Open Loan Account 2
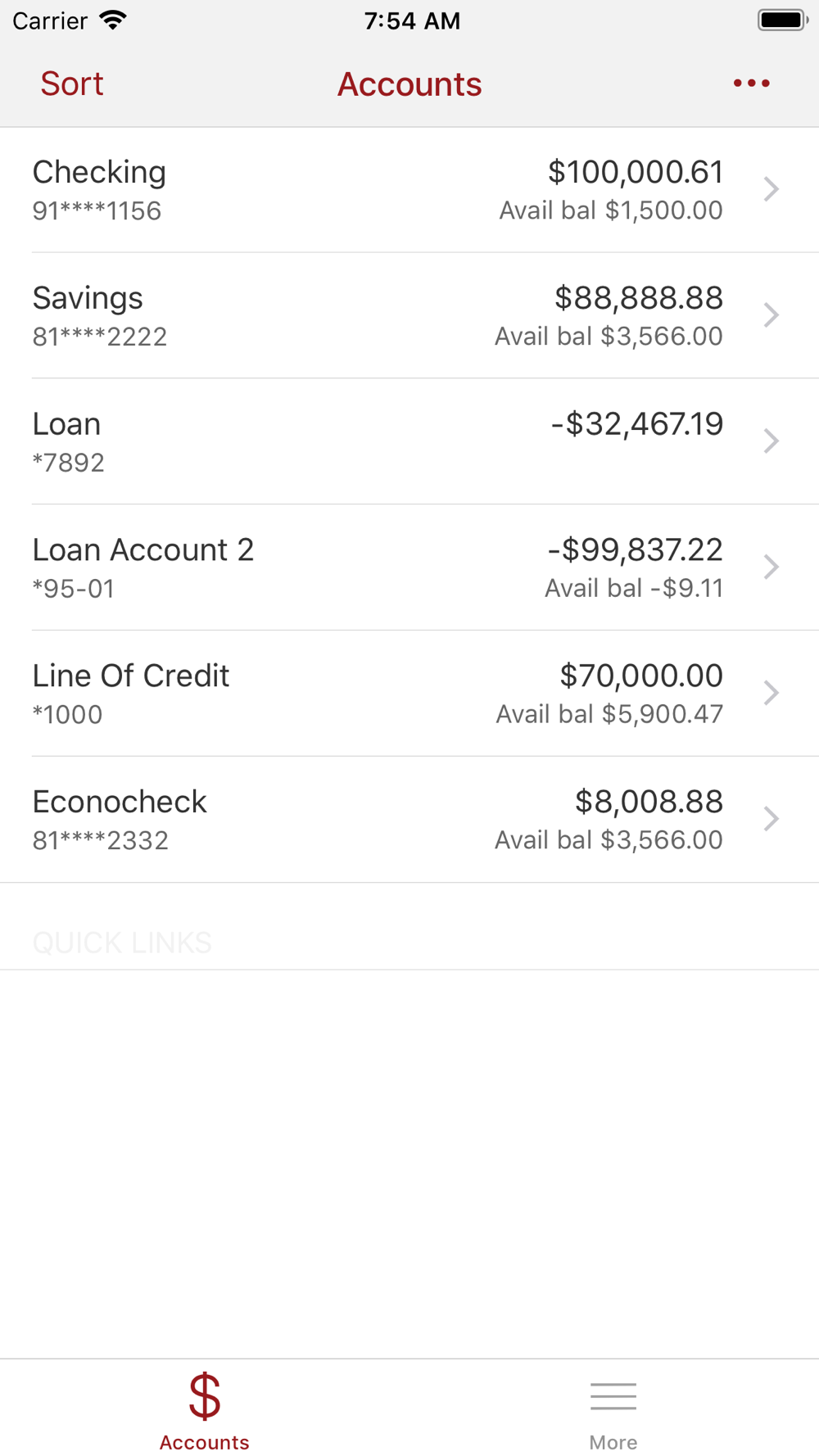The image size is (819, 1456). pos(409,567)
